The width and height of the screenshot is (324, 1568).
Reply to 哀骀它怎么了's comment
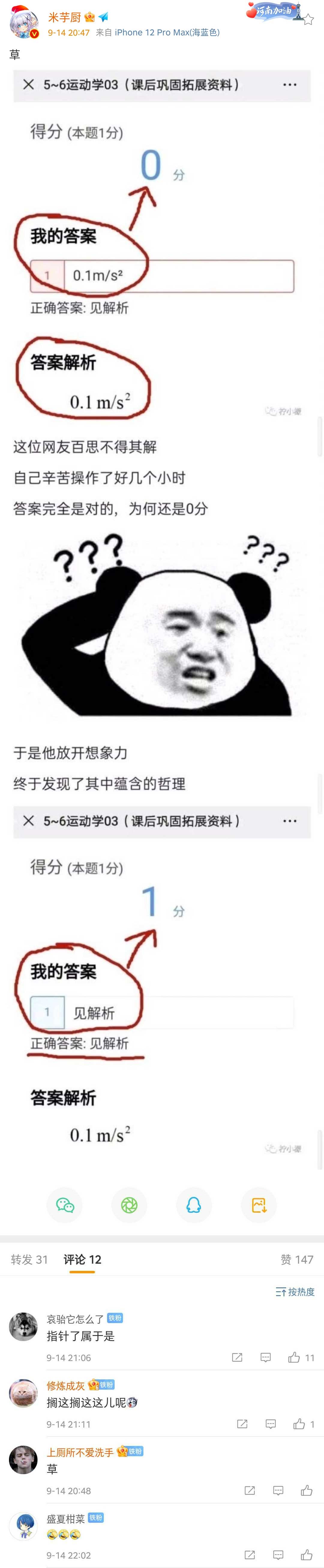(265, 1357)
